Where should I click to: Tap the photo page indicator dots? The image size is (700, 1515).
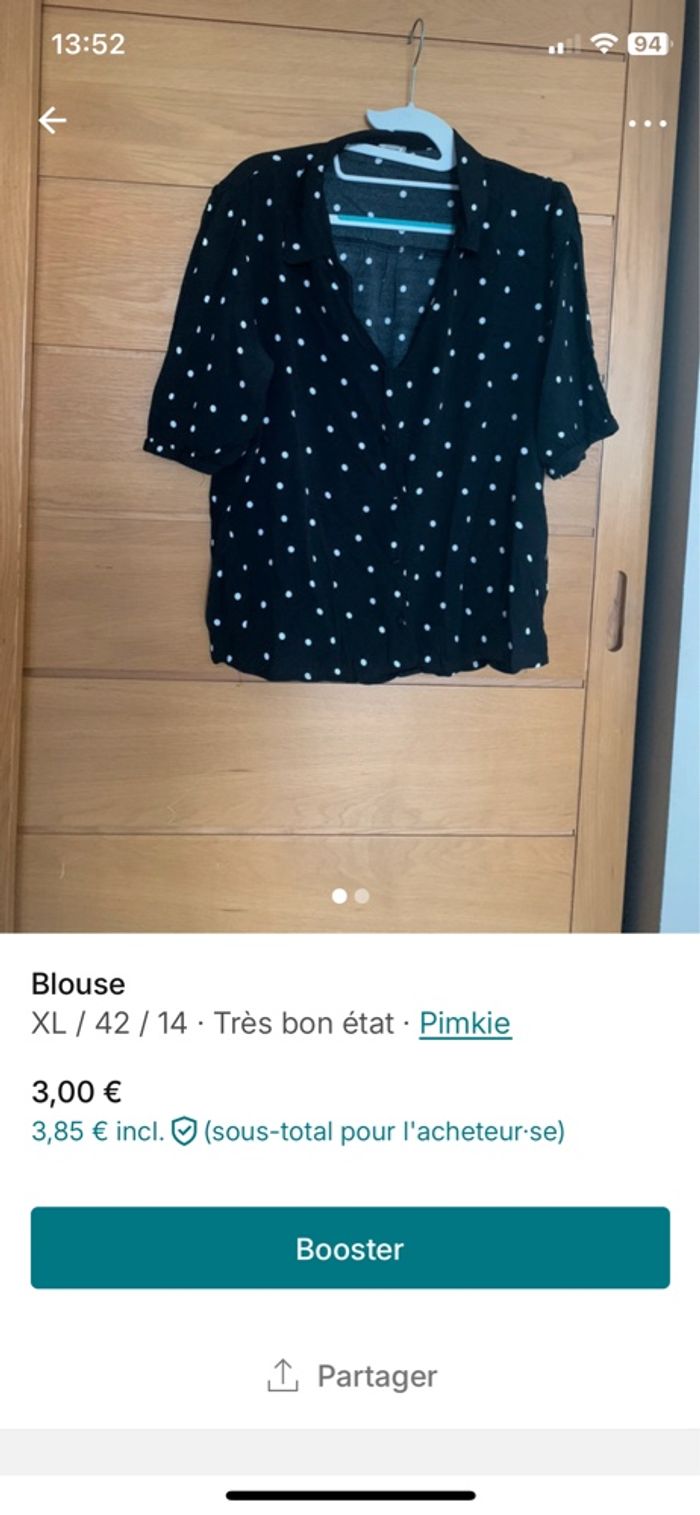[350, 896]
